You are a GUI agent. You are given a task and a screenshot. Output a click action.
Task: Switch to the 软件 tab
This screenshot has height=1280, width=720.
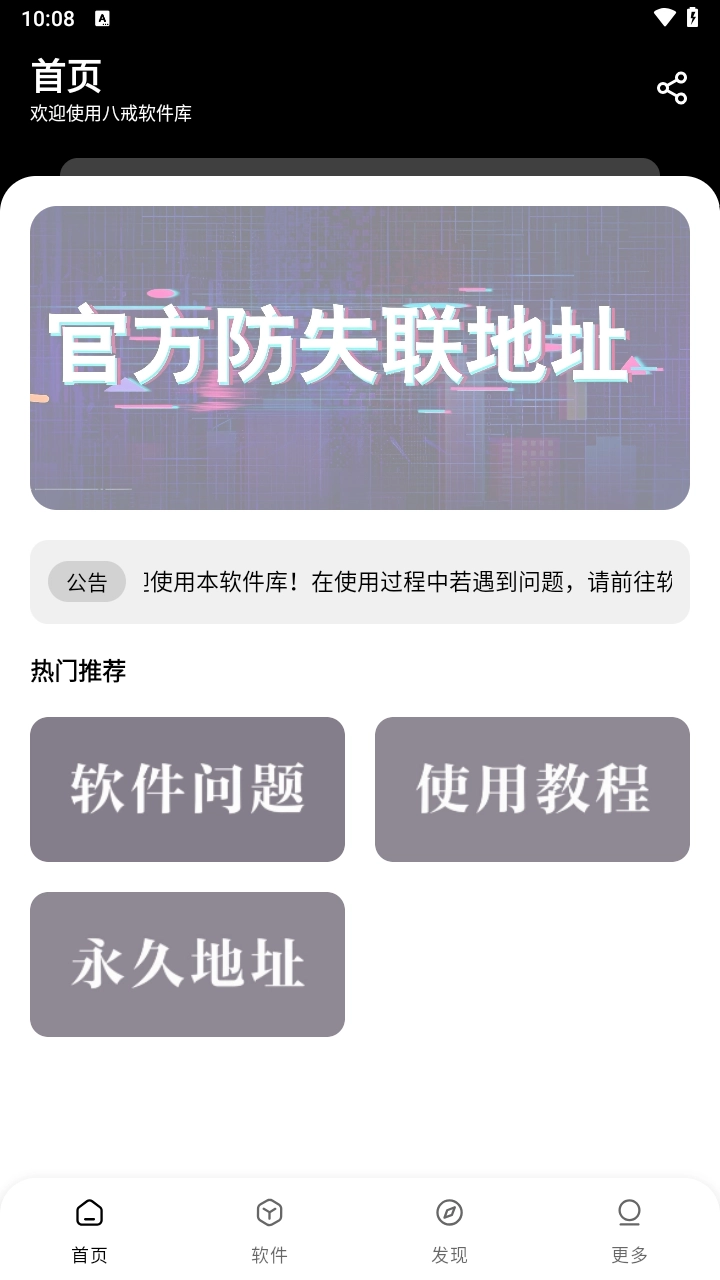(269, 1225)
